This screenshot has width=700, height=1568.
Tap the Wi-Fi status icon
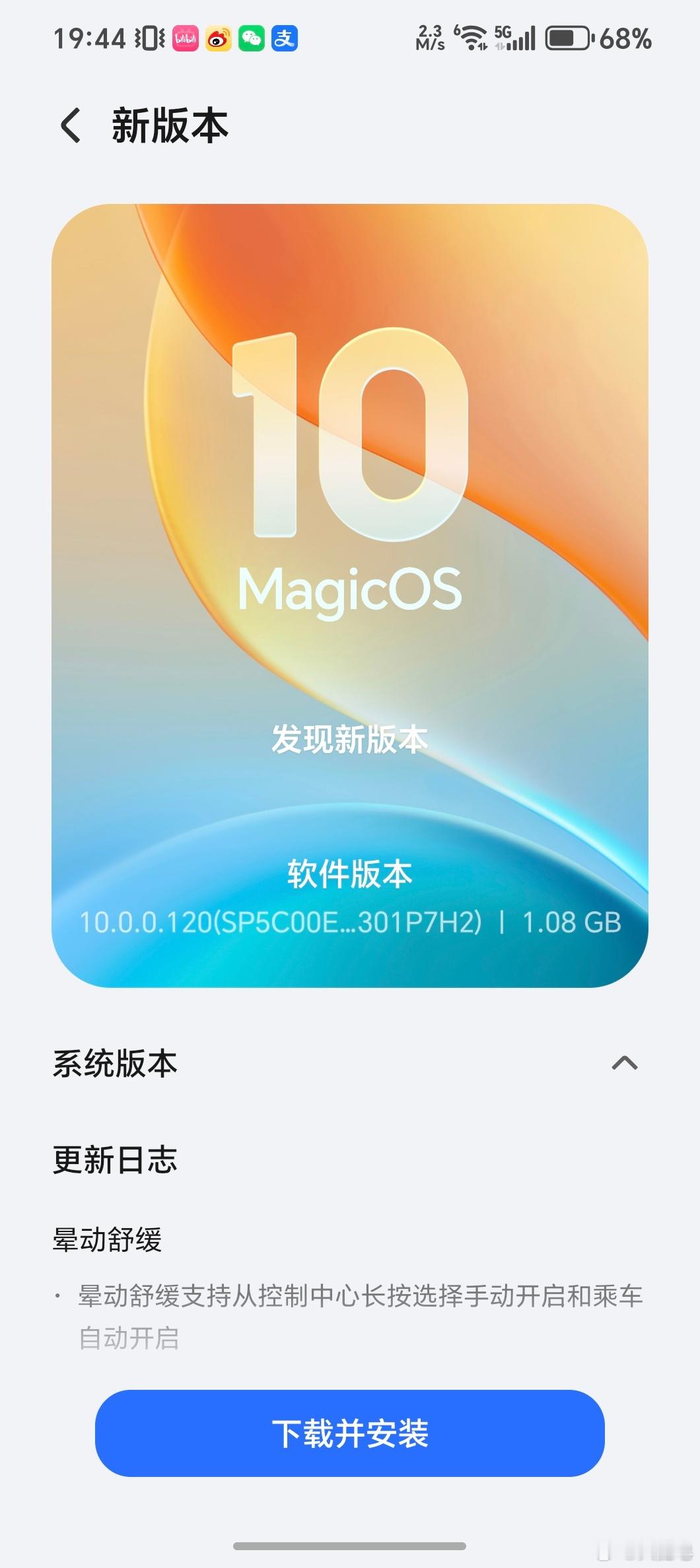pos(472,38)
